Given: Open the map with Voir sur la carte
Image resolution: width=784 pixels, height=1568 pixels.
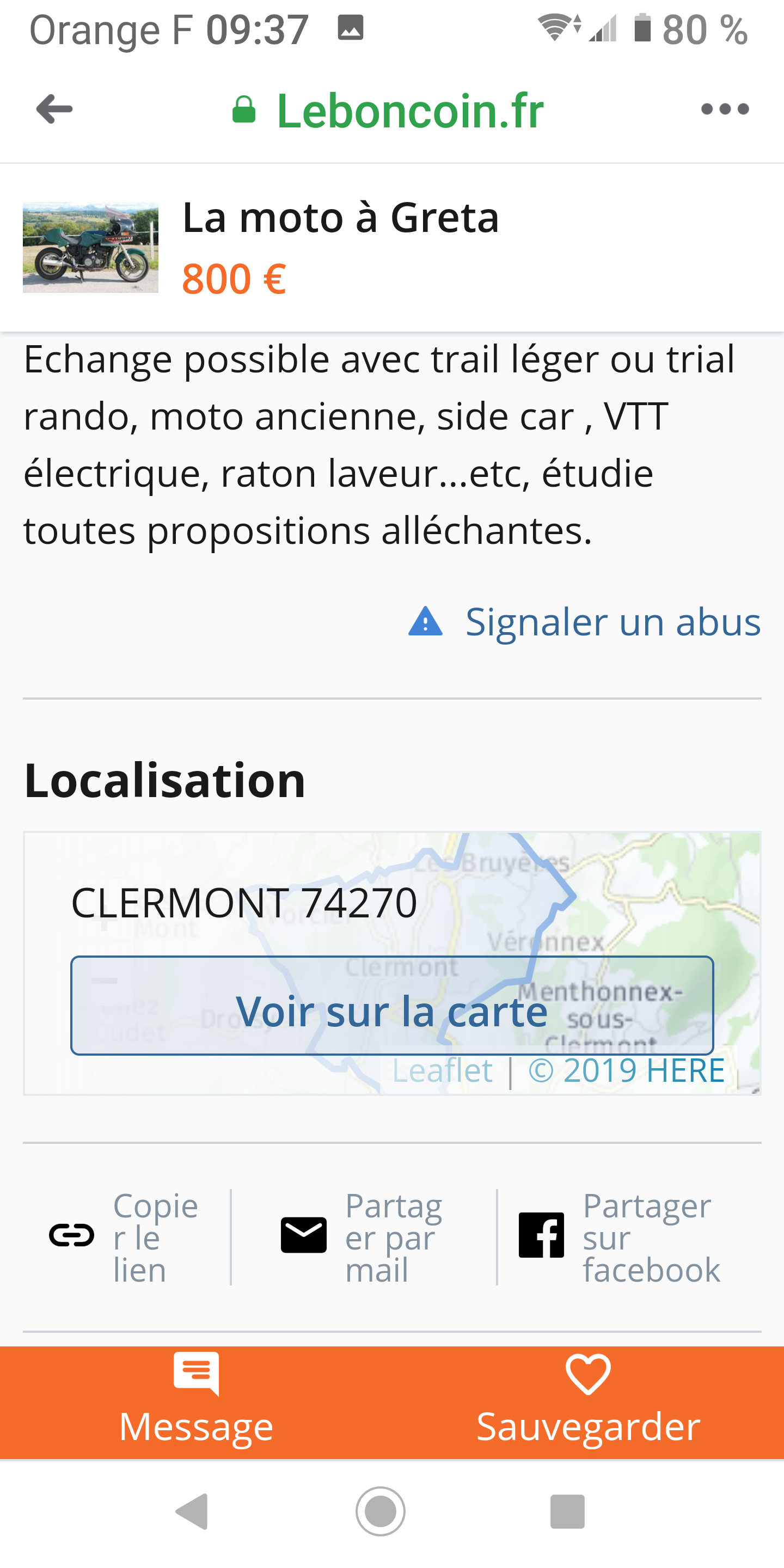Looking at the screenshot, I should click(x=392, y=1006).
